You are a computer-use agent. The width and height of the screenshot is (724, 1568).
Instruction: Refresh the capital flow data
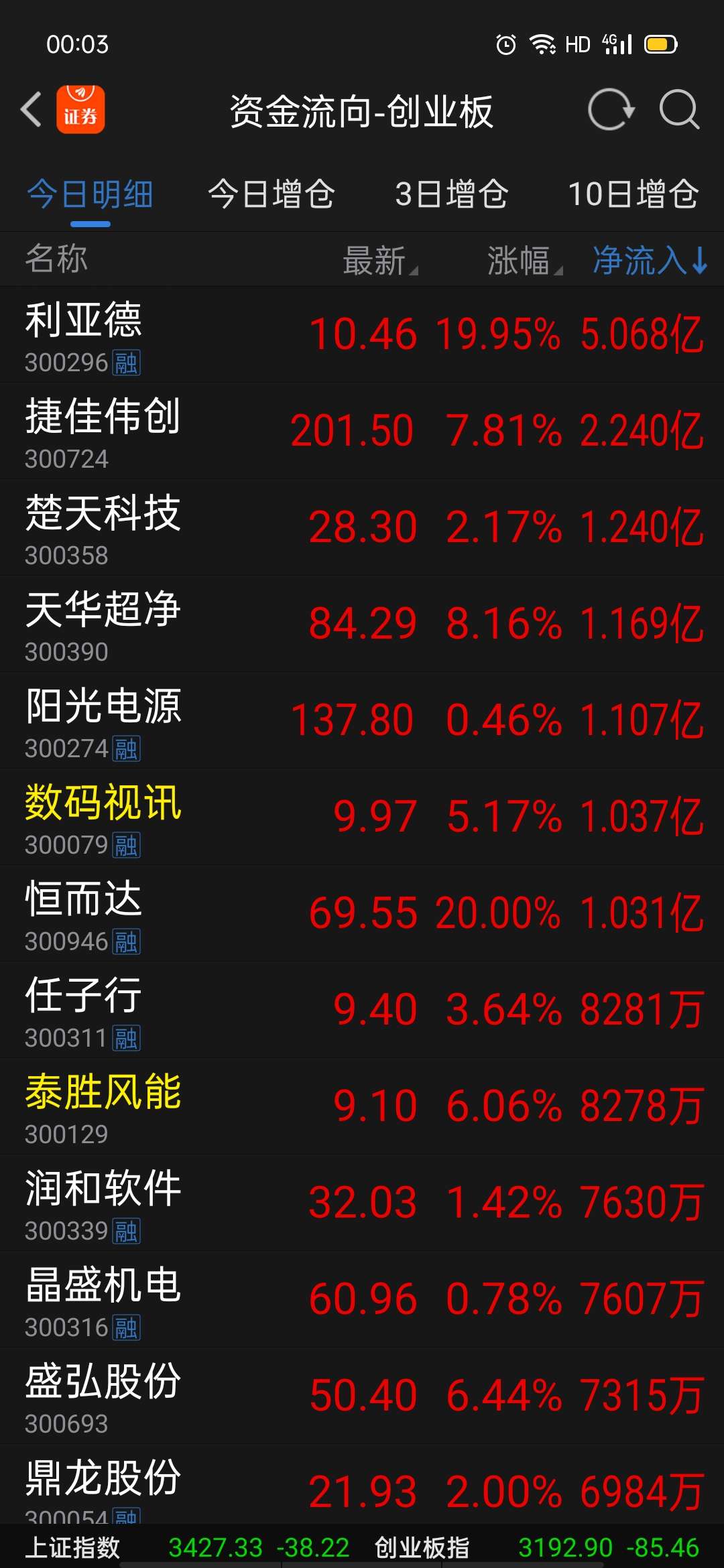[611, 109]
